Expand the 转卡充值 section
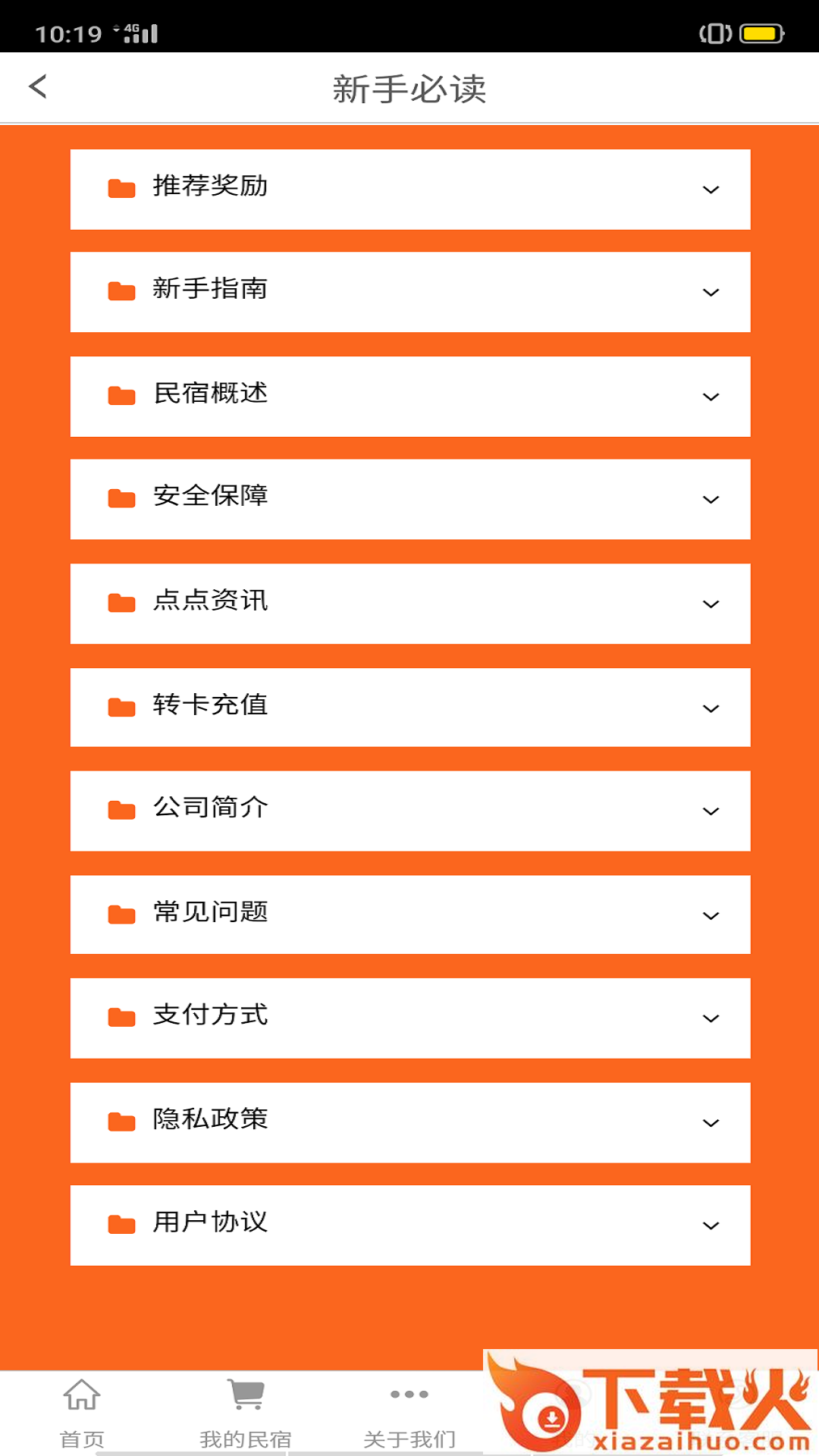Viewport: 819px width, 1456px height. coord(409,708)
